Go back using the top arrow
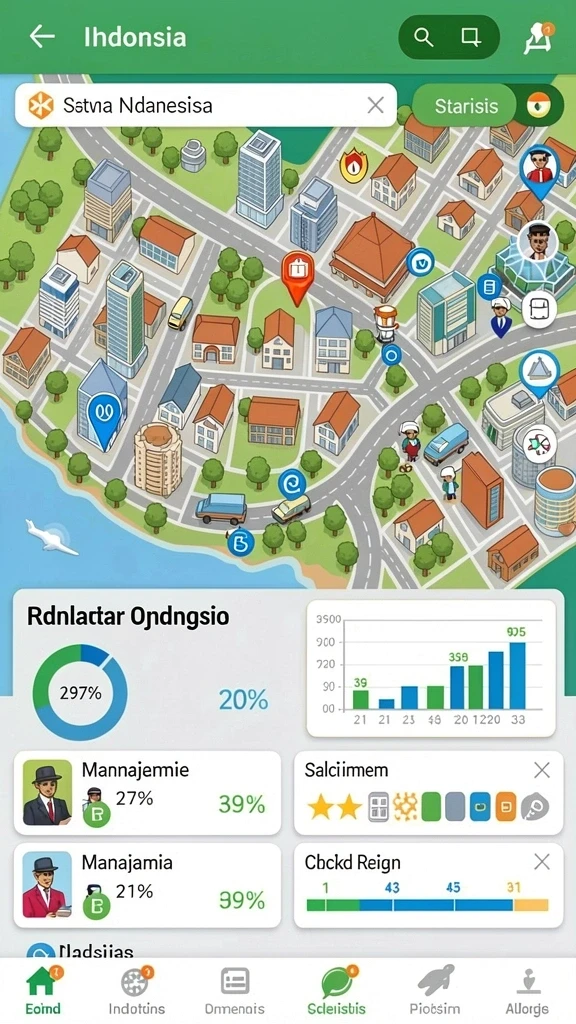Screen dimensions: 576x1024 [42, 37]
